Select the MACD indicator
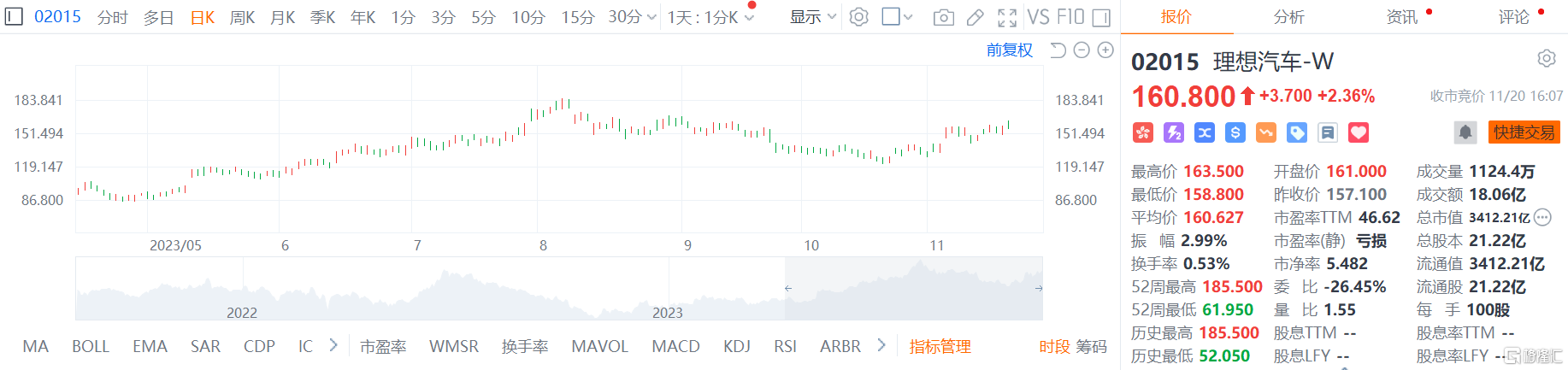The image size is (1568, 370). point(675,346)
